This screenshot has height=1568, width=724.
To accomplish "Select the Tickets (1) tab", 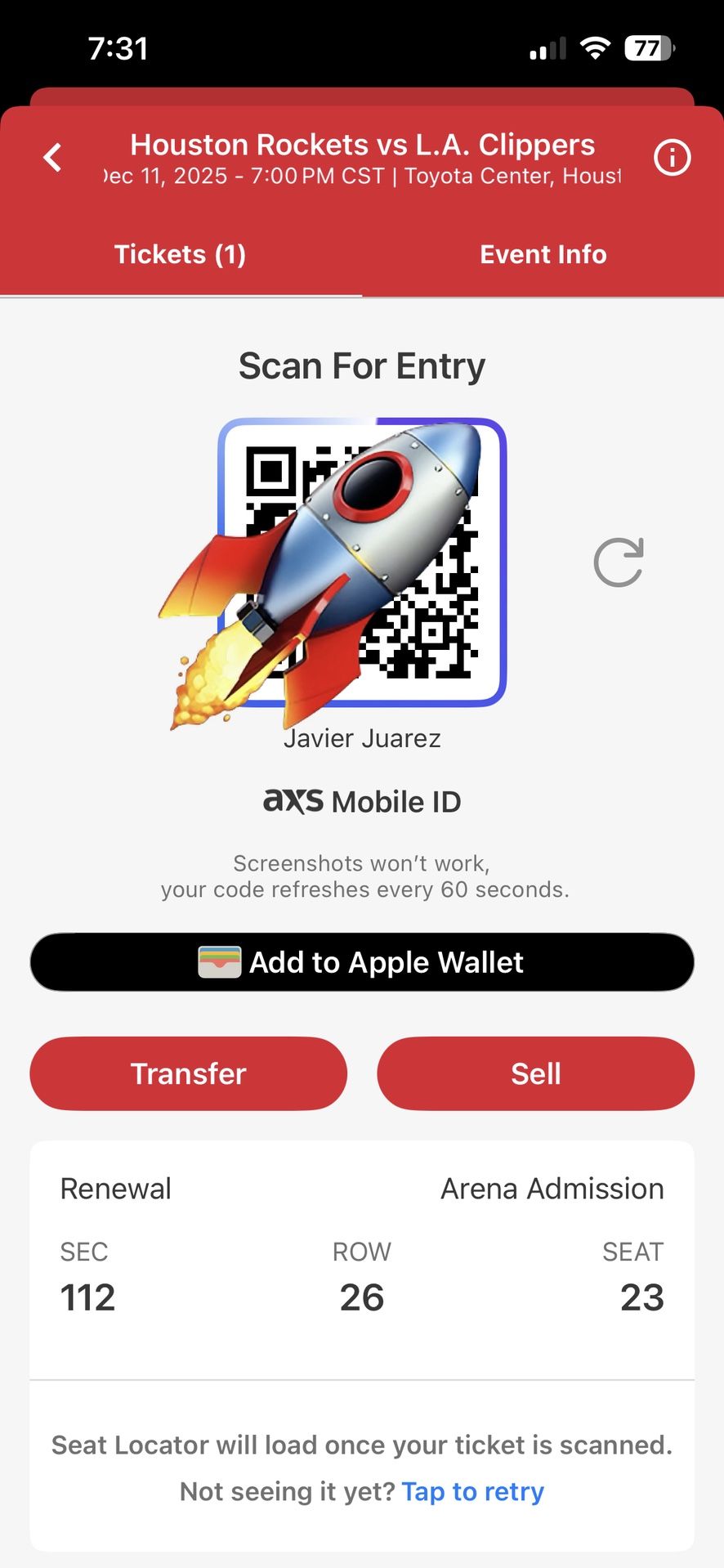I will click(x=180, y=254).
